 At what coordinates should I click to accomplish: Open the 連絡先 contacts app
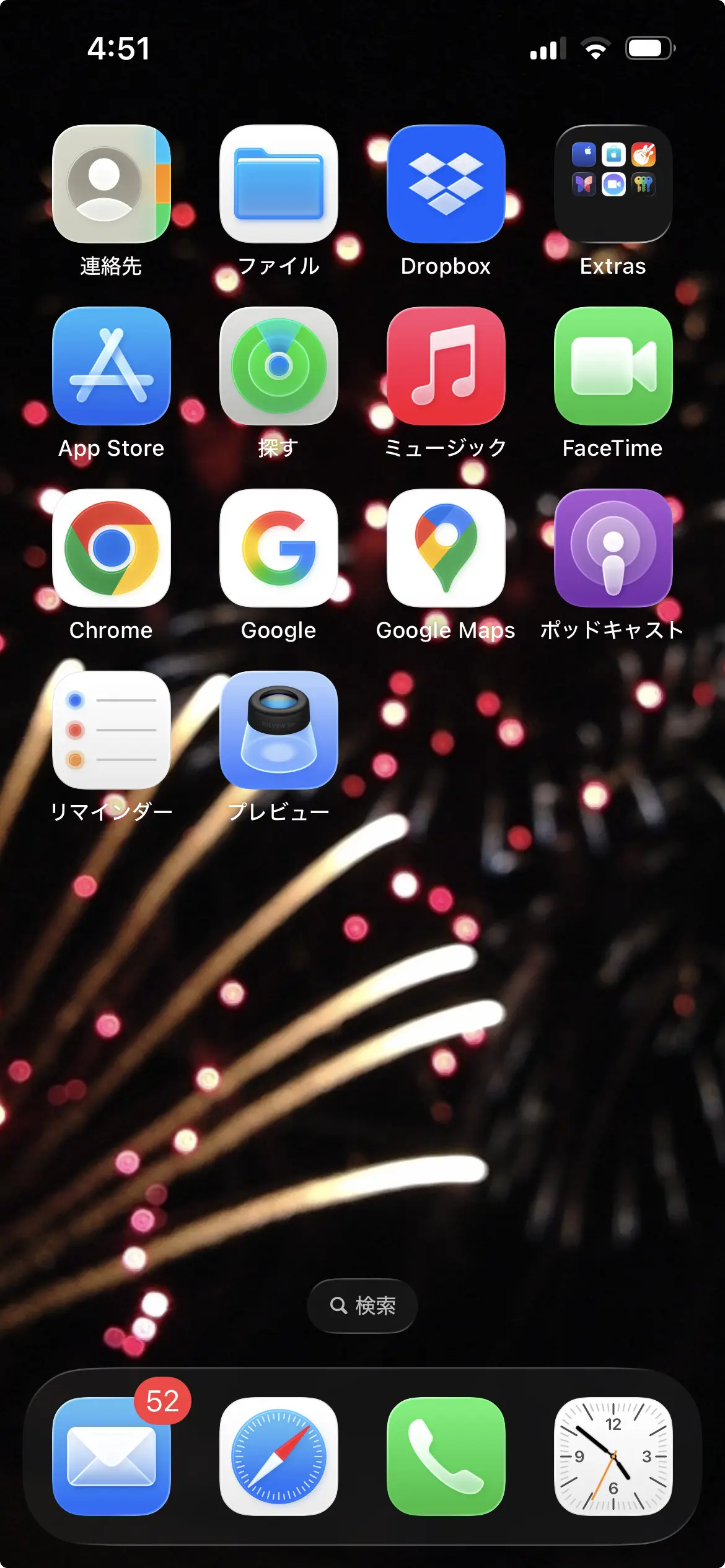pyautogui.click(x=112, y=184)
